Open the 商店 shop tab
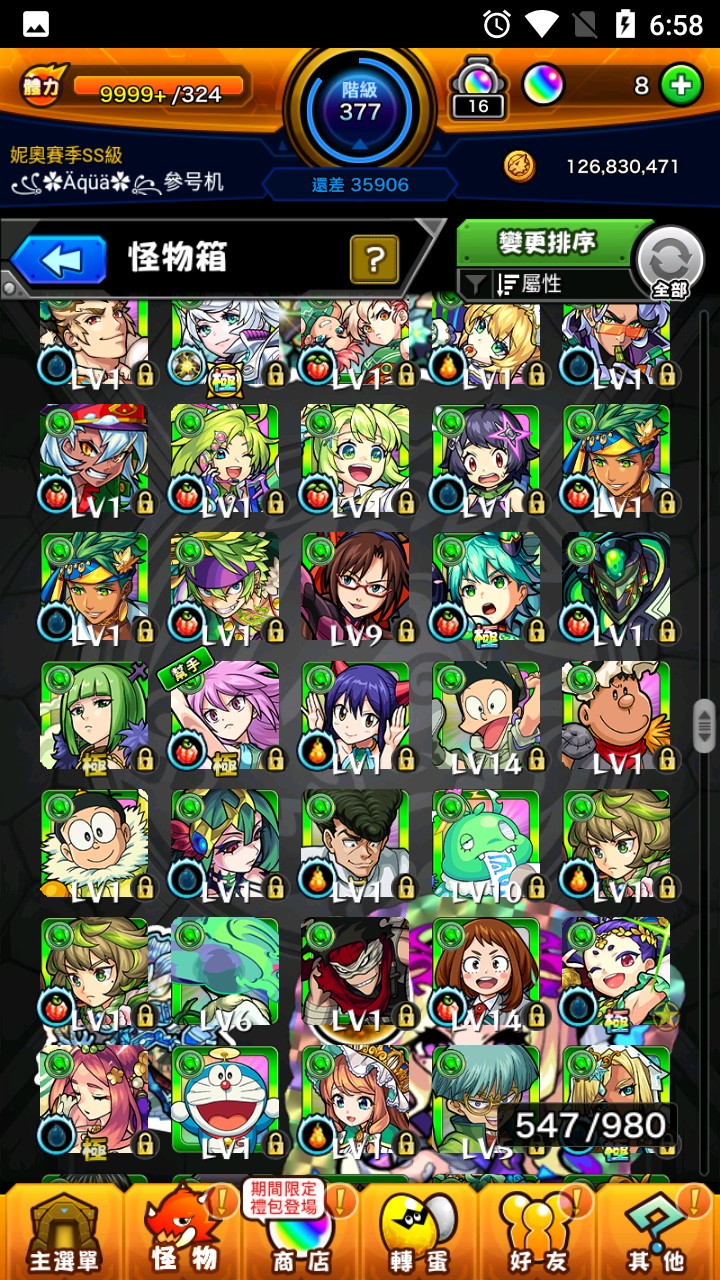The image size is (720, 1280). 300,1232
